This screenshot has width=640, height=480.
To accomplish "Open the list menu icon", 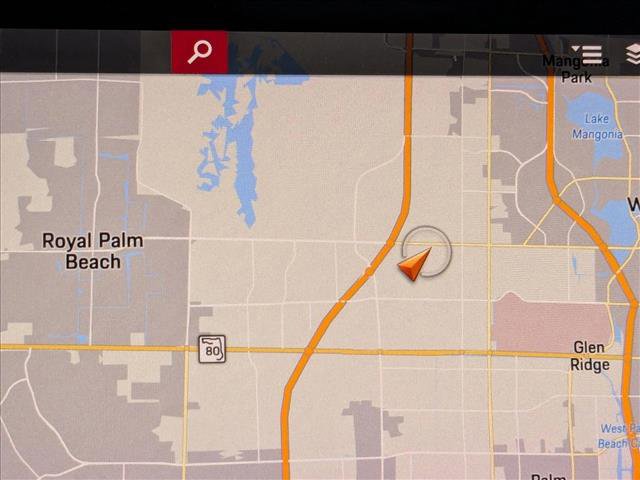I will click(x=588, y=53).
